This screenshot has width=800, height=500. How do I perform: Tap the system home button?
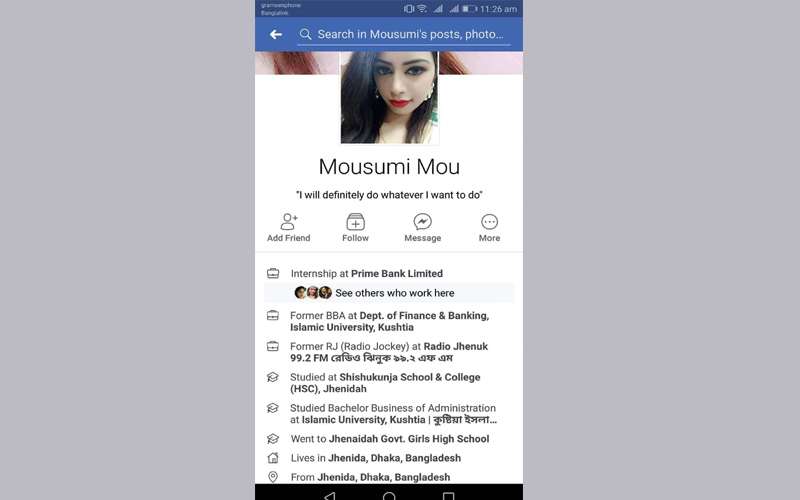(x=389, y=494)
